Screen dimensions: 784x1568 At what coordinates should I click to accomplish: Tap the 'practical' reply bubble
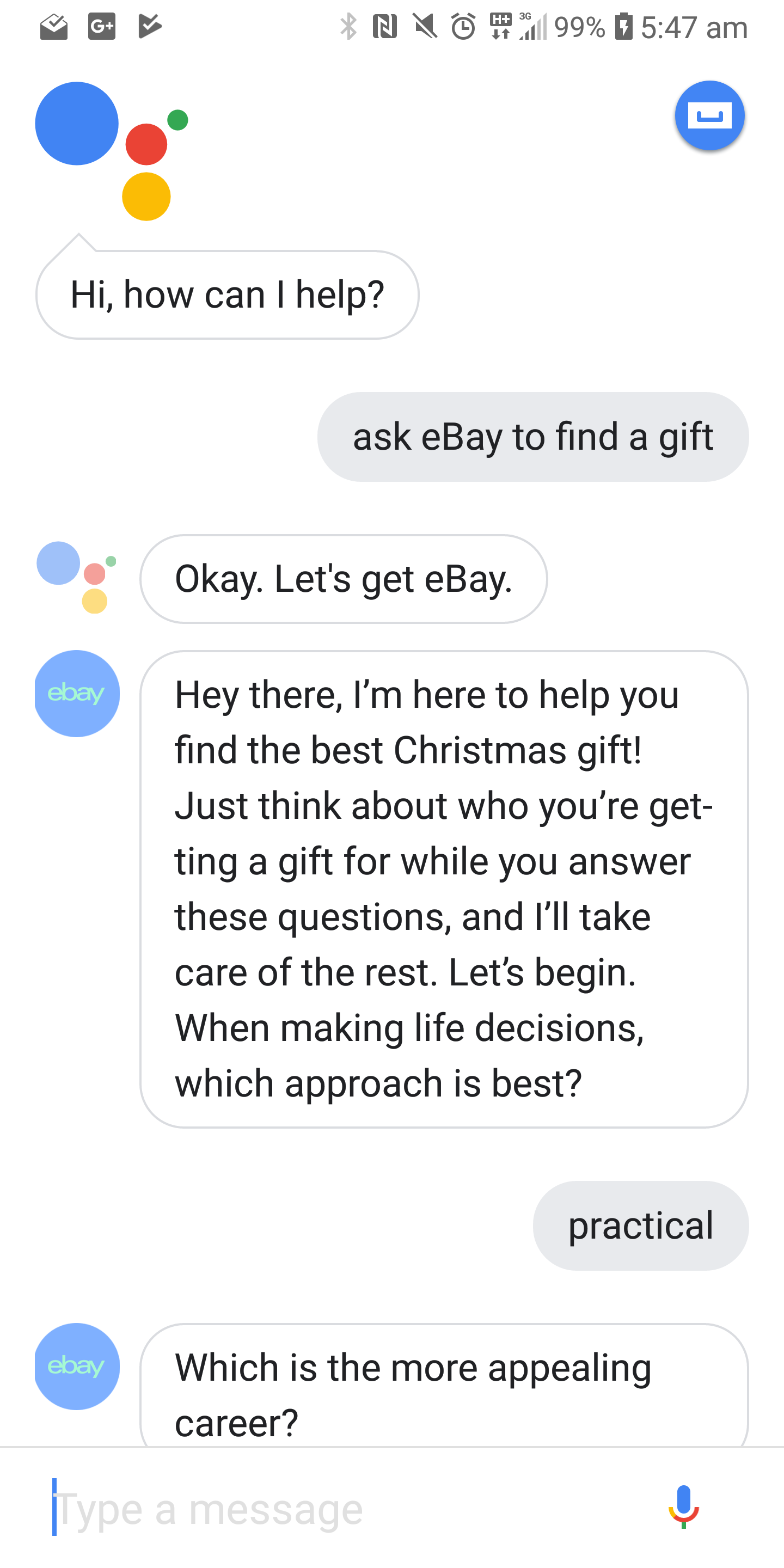coord(640,1226)
